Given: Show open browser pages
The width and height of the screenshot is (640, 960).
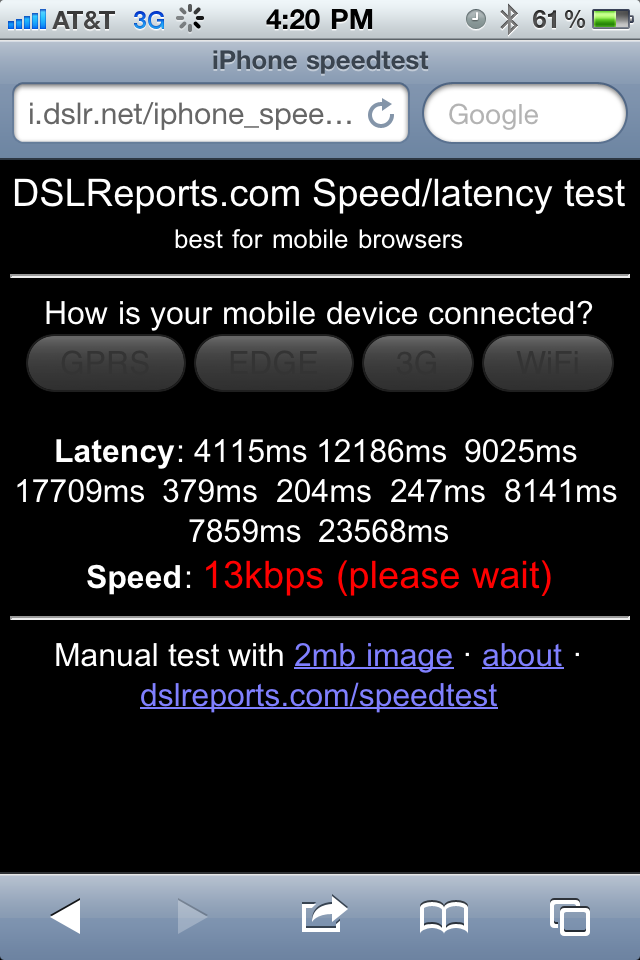Looking at the screenshot, I should pos(569,916).
